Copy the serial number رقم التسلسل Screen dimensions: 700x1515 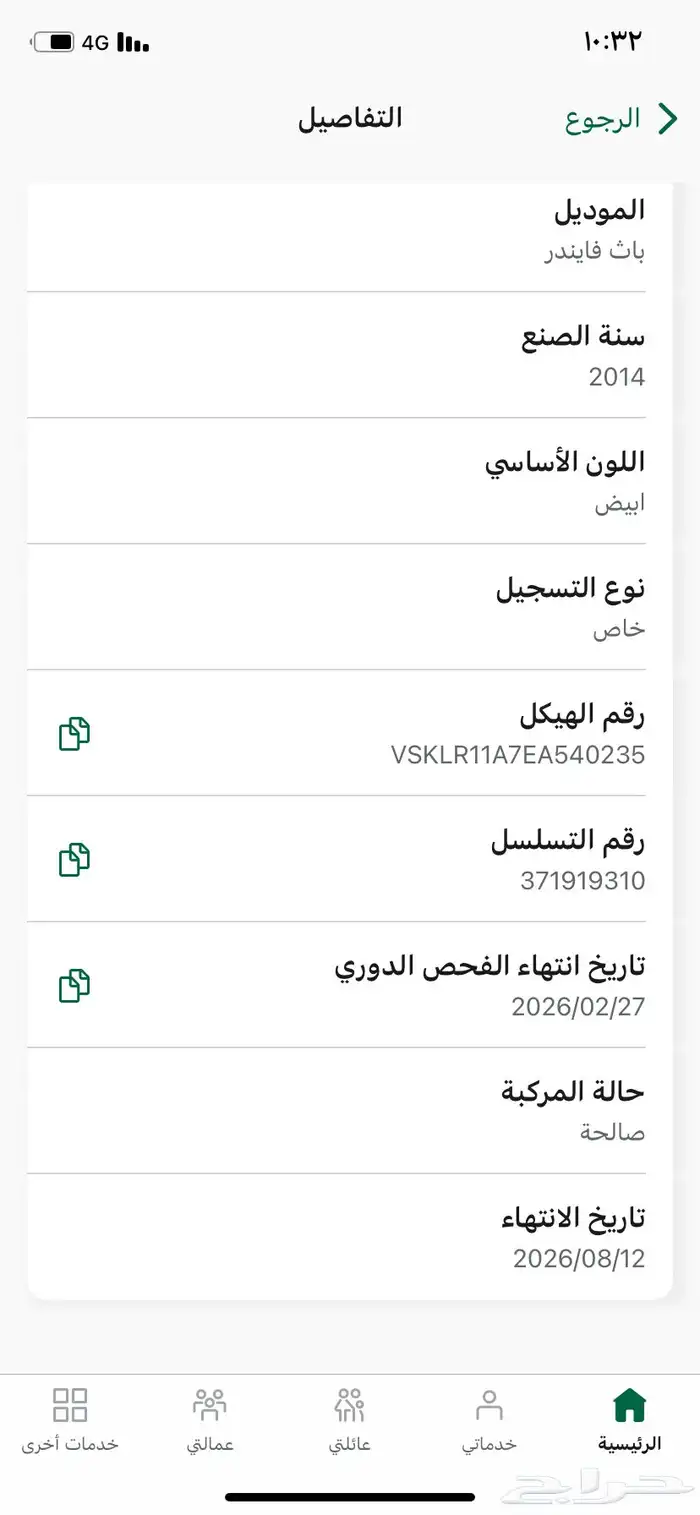[x=75, y=859]
